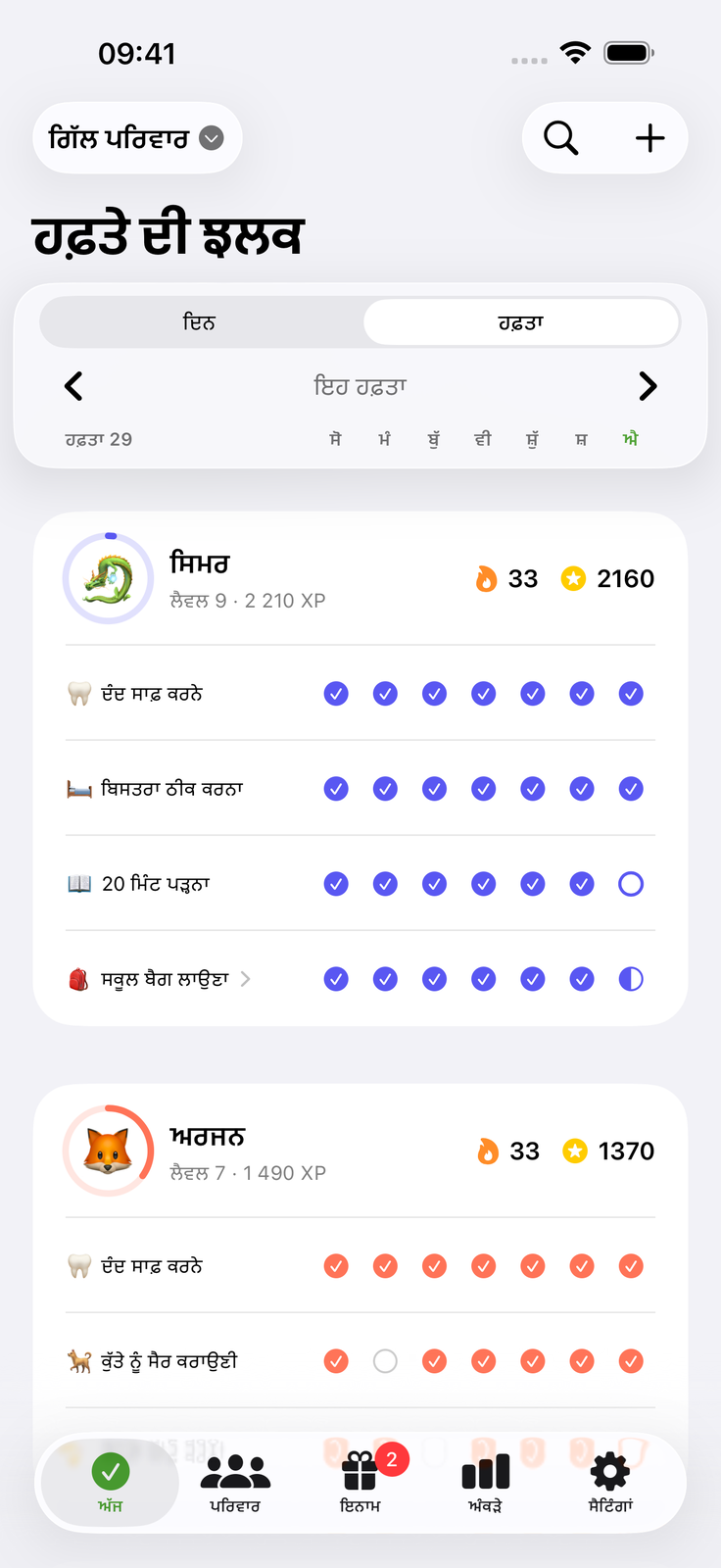Mark ਸਿਮਰ's 20 ਮਿੰਟ ਪੜ੍ਹਨਾ empty circle done
Image resolution: width=721 pixels, height=1568 pixels.
631,884
